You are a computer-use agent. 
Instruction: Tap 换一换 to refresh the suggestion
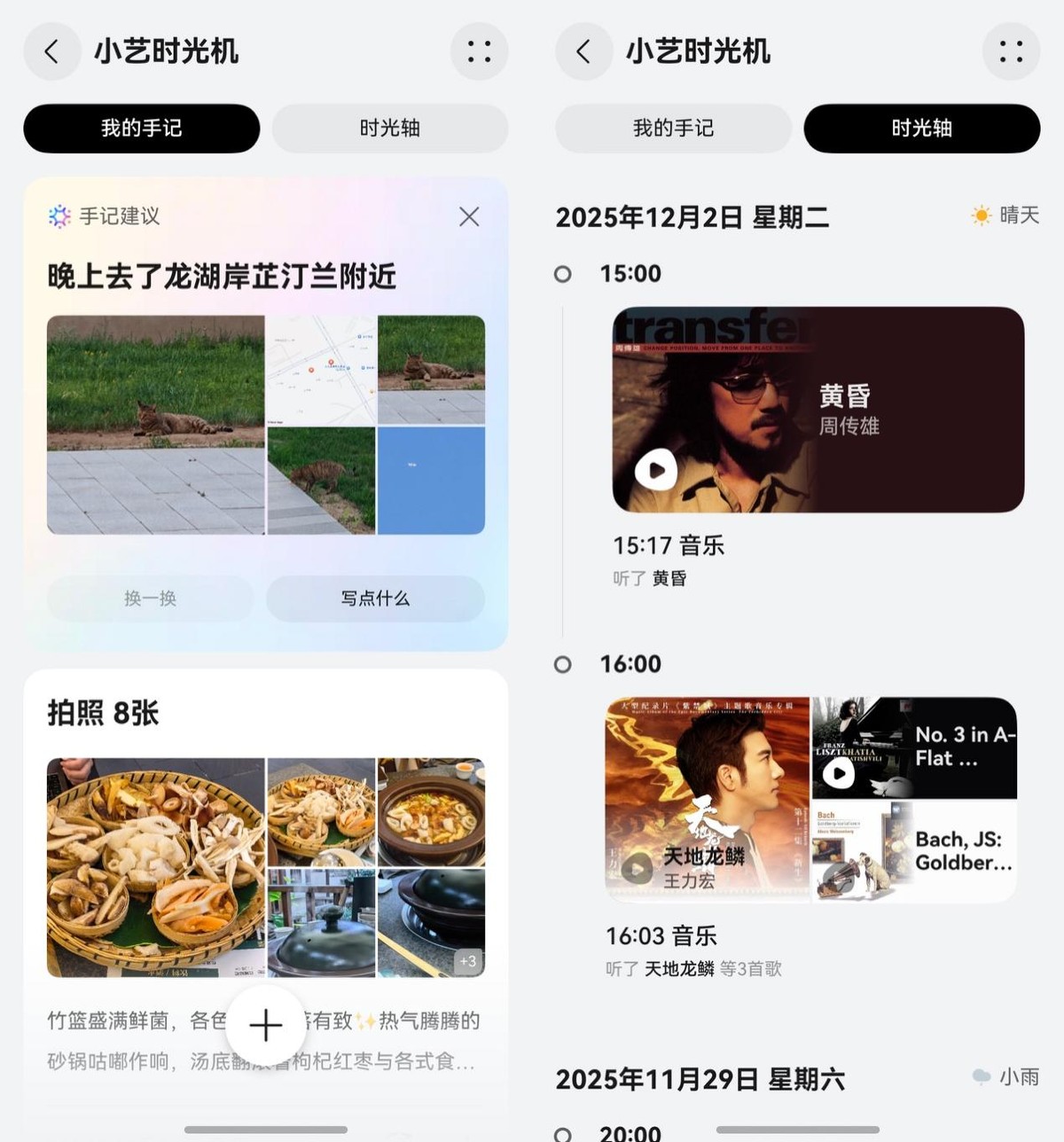(x=151, y=598)
